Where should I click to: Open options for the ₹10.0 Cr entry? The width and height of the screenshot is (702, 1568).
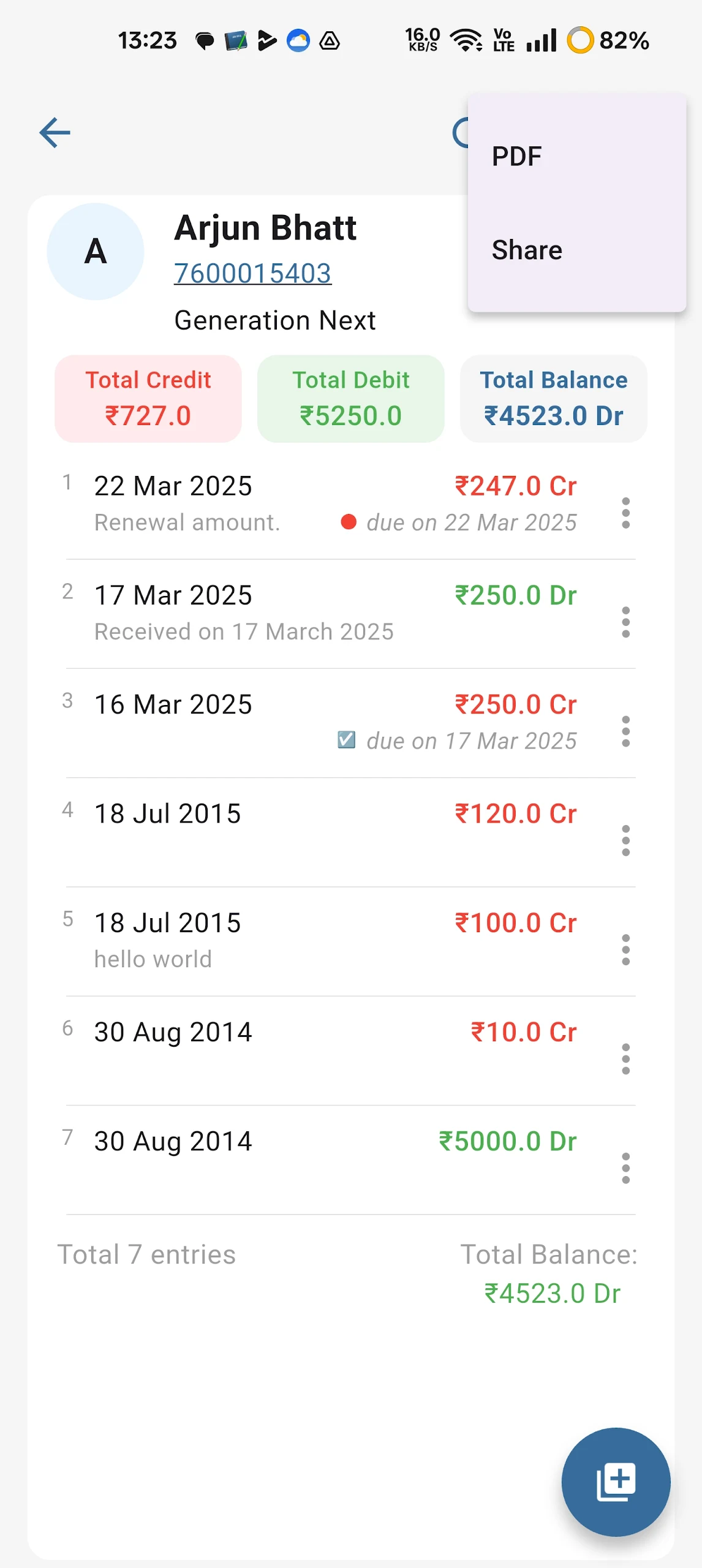[625, 1059]
